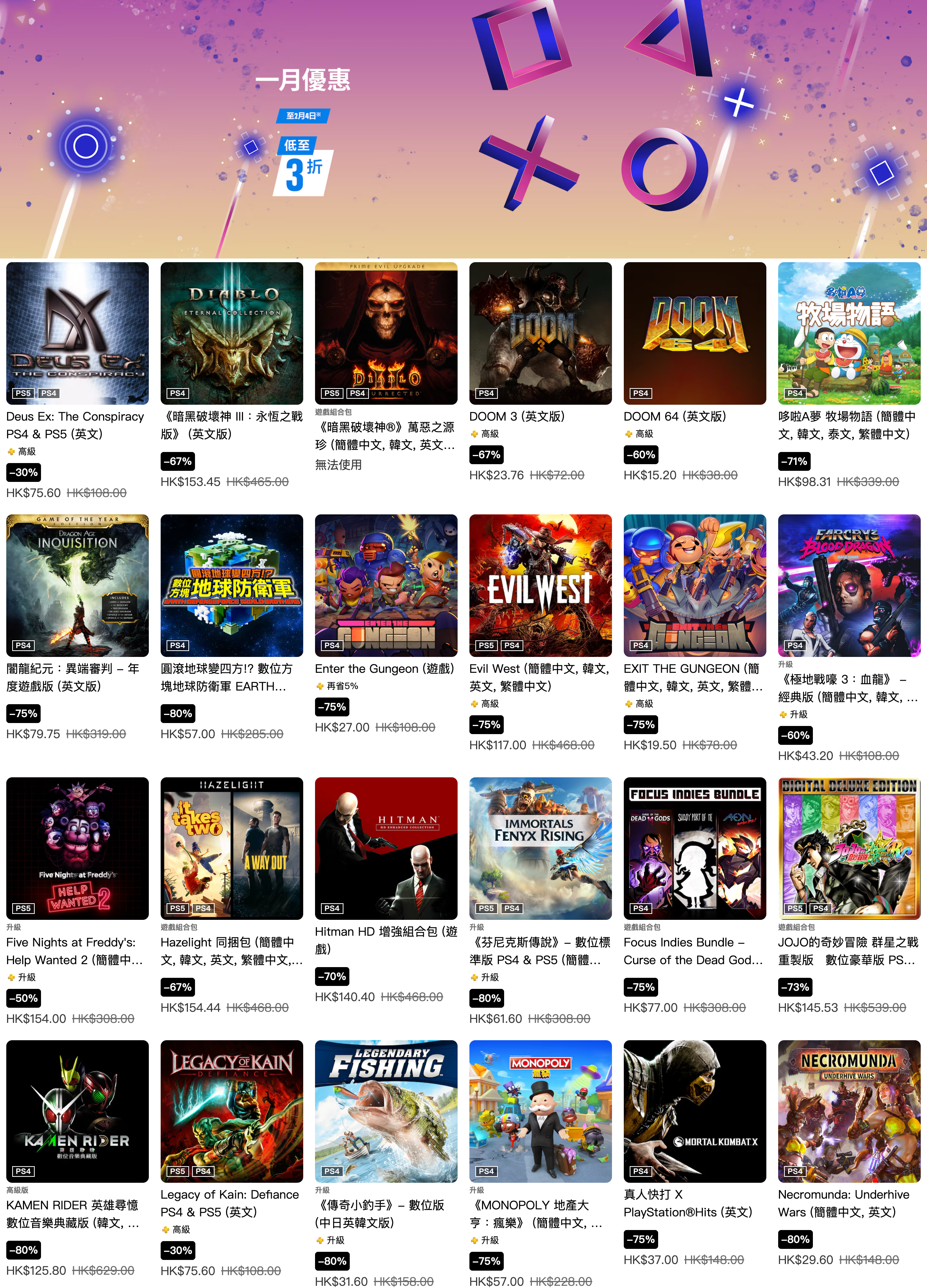
Task: View Dragon Age Inquisition Game of the Year
Action: pos(77,586)
